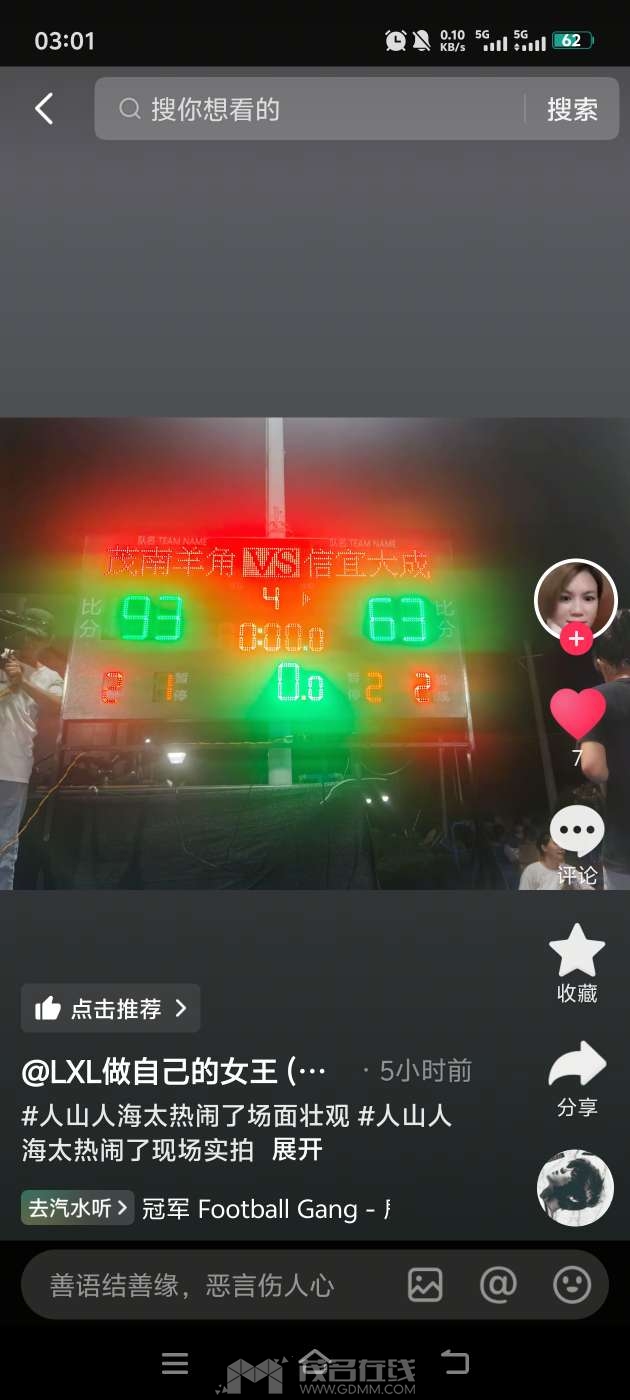Like this video with the heart
The image size is (630, 1400).
tap(577, 713)
